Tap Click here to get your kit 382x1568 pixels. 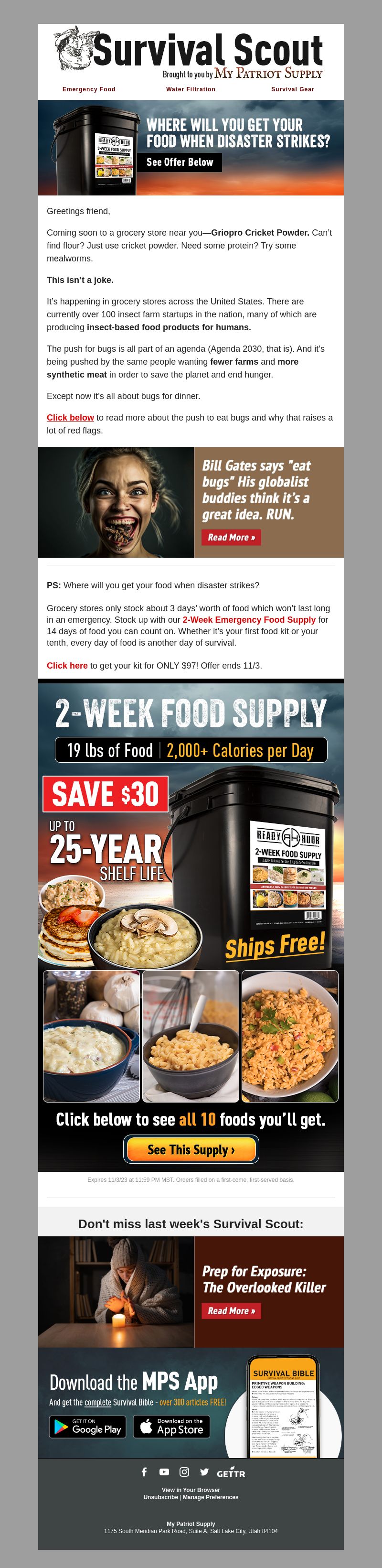pos(67,665)
